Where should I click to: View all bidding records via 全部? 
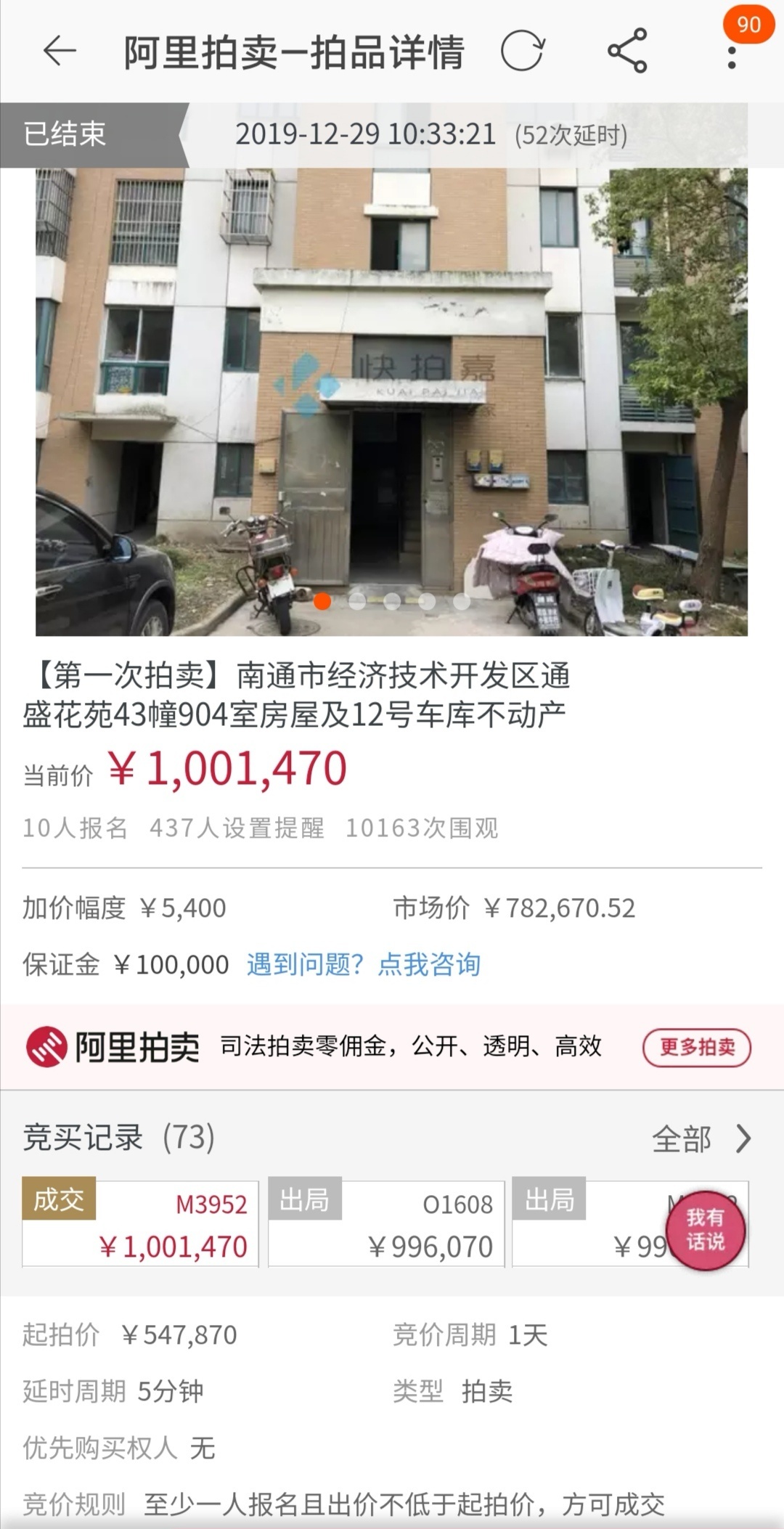(700, 1138)
